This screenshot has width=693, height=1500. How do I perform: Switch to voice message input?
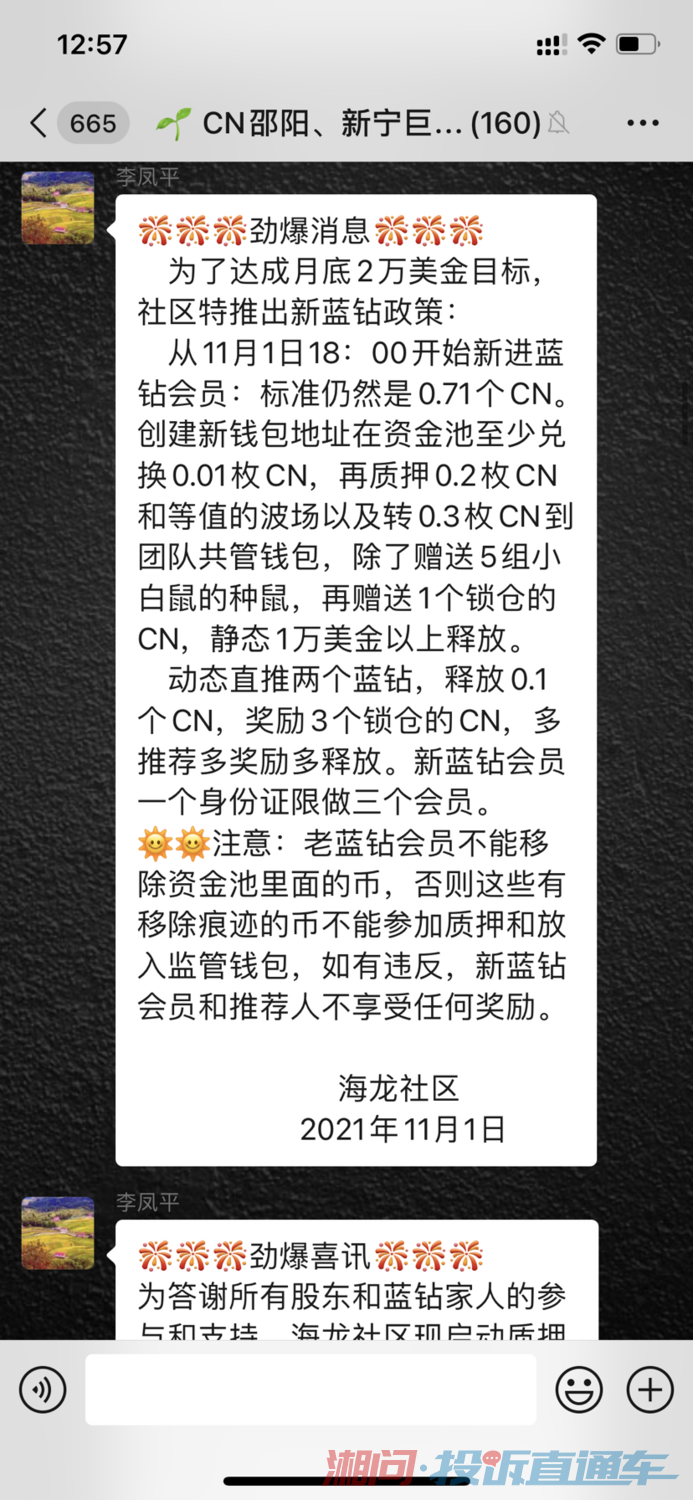[x=43, y=1390]
